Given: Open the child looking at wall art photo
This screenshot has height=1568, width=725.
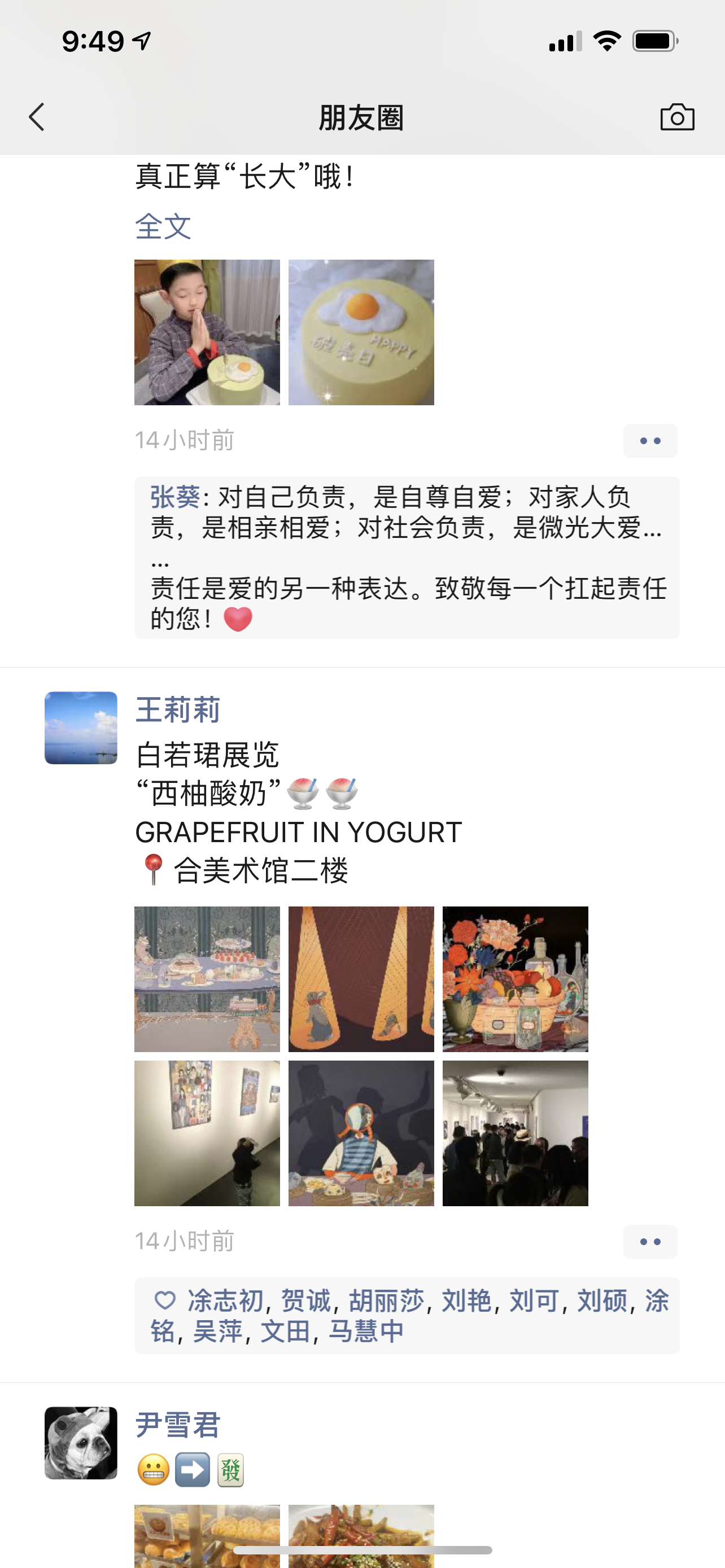Looking at the screenshot, I should point(207,1133).
